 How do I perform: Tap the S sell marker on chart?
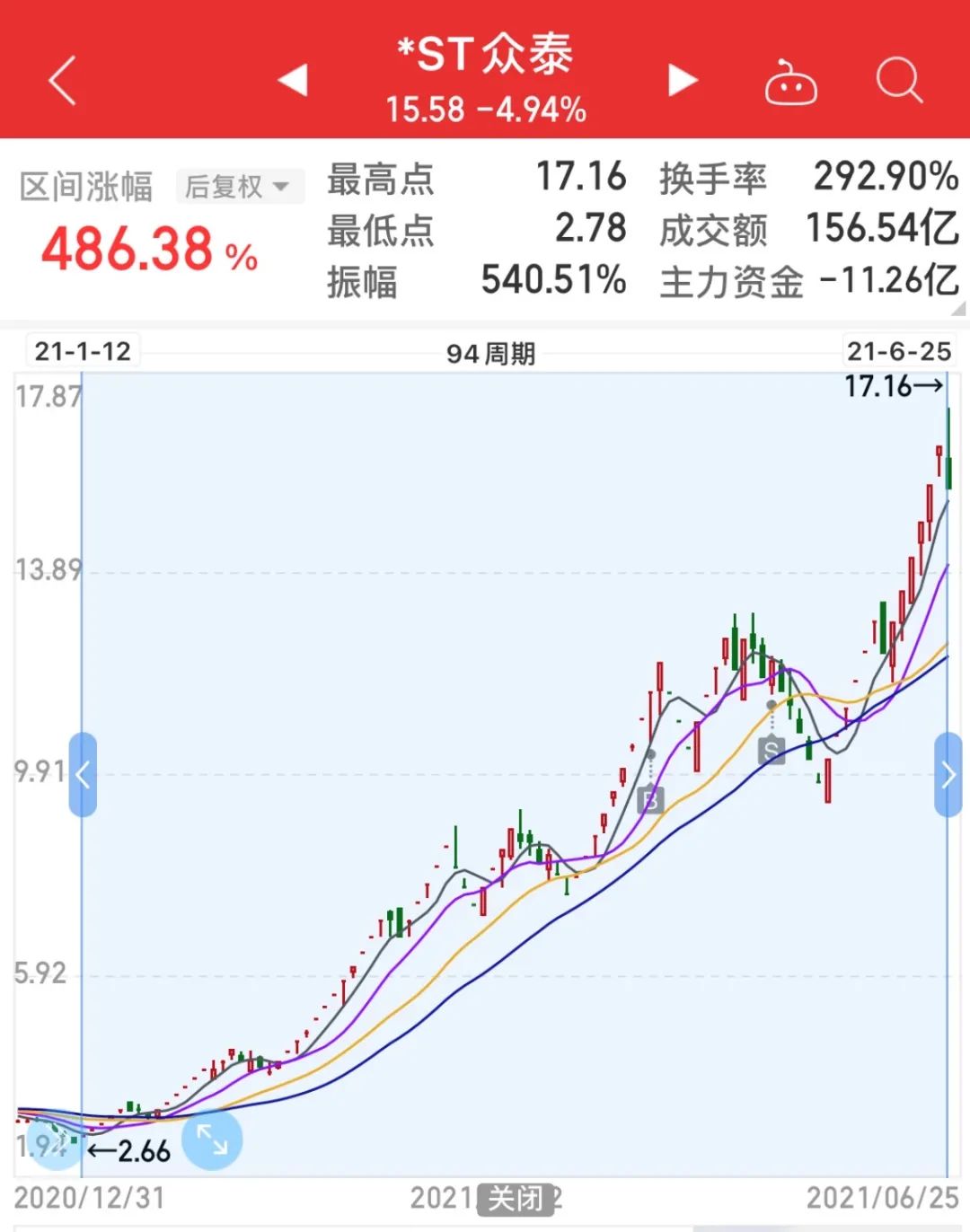point(772,749)
